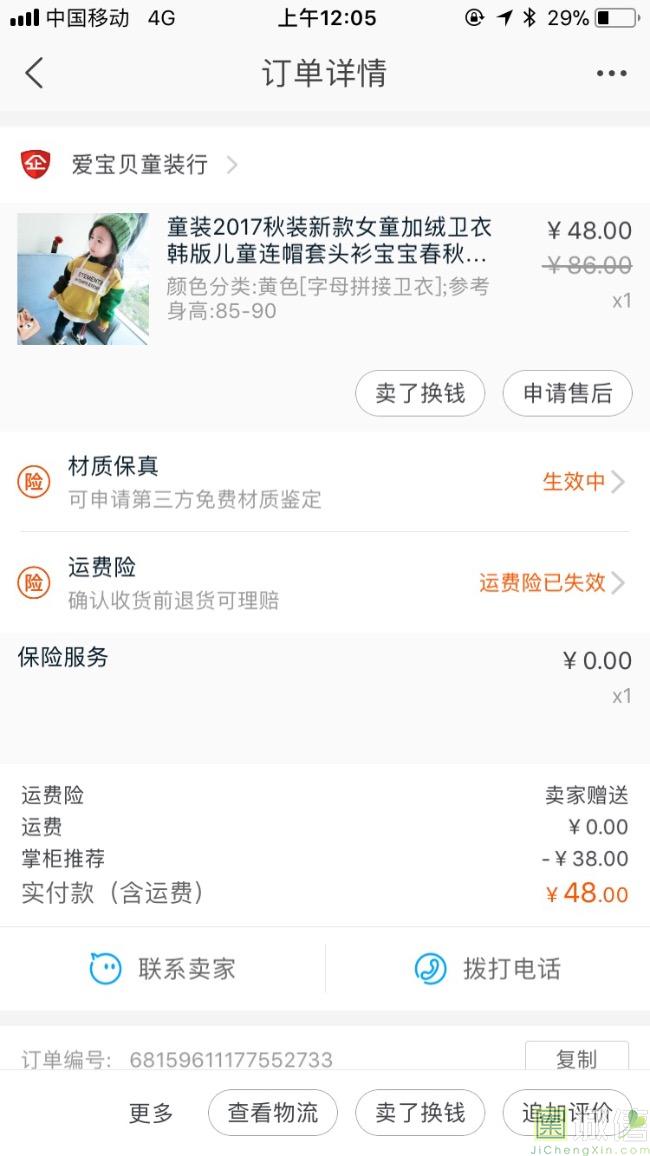Image resolution: width=650 pixels, height=1156 pixels.
Task: Apply for after-sales via 申请售后
Action: (x=567, y=394)
